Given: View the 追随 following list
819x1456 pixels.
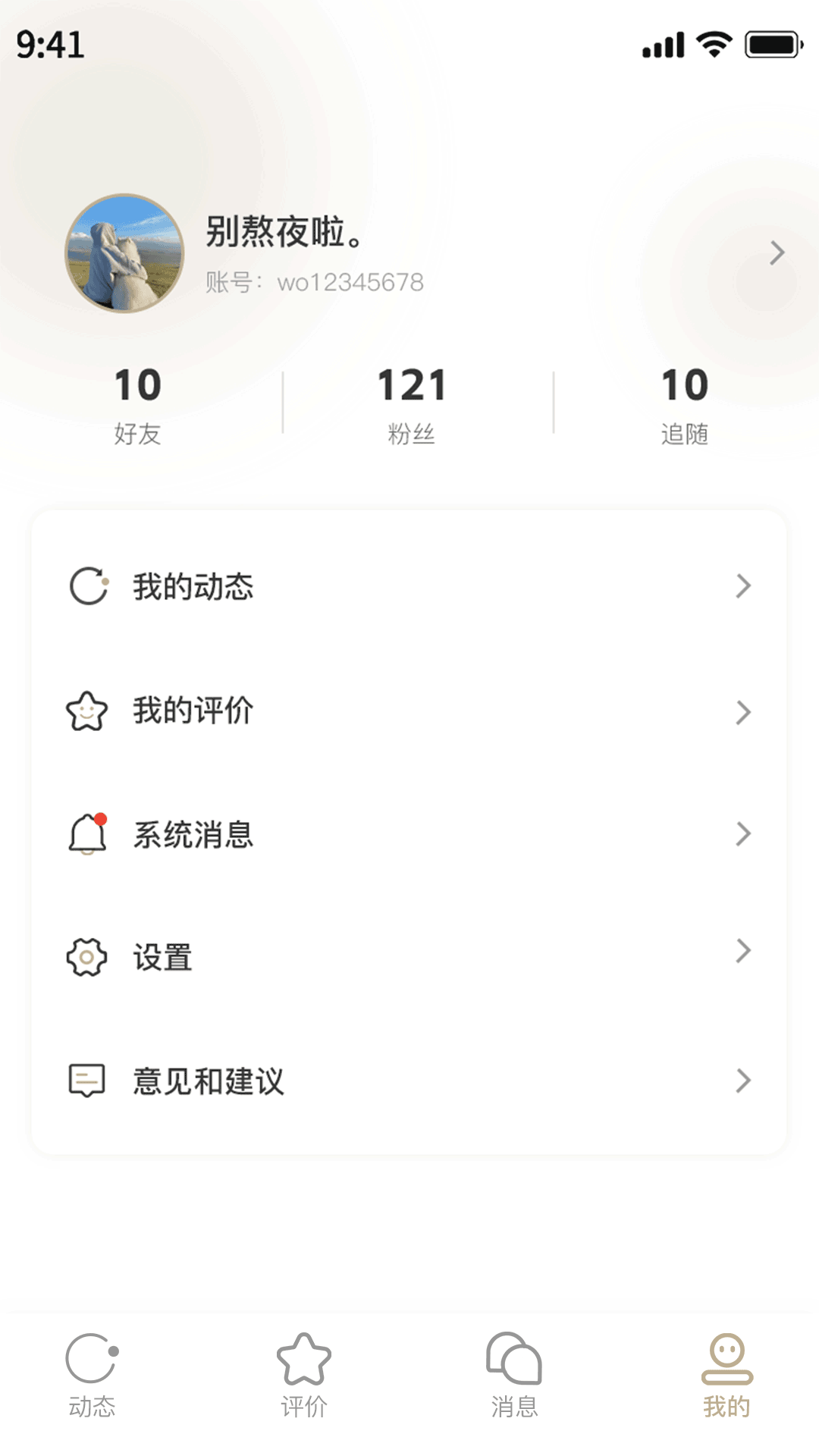Looking at the screenshot, I should (684, 405).
